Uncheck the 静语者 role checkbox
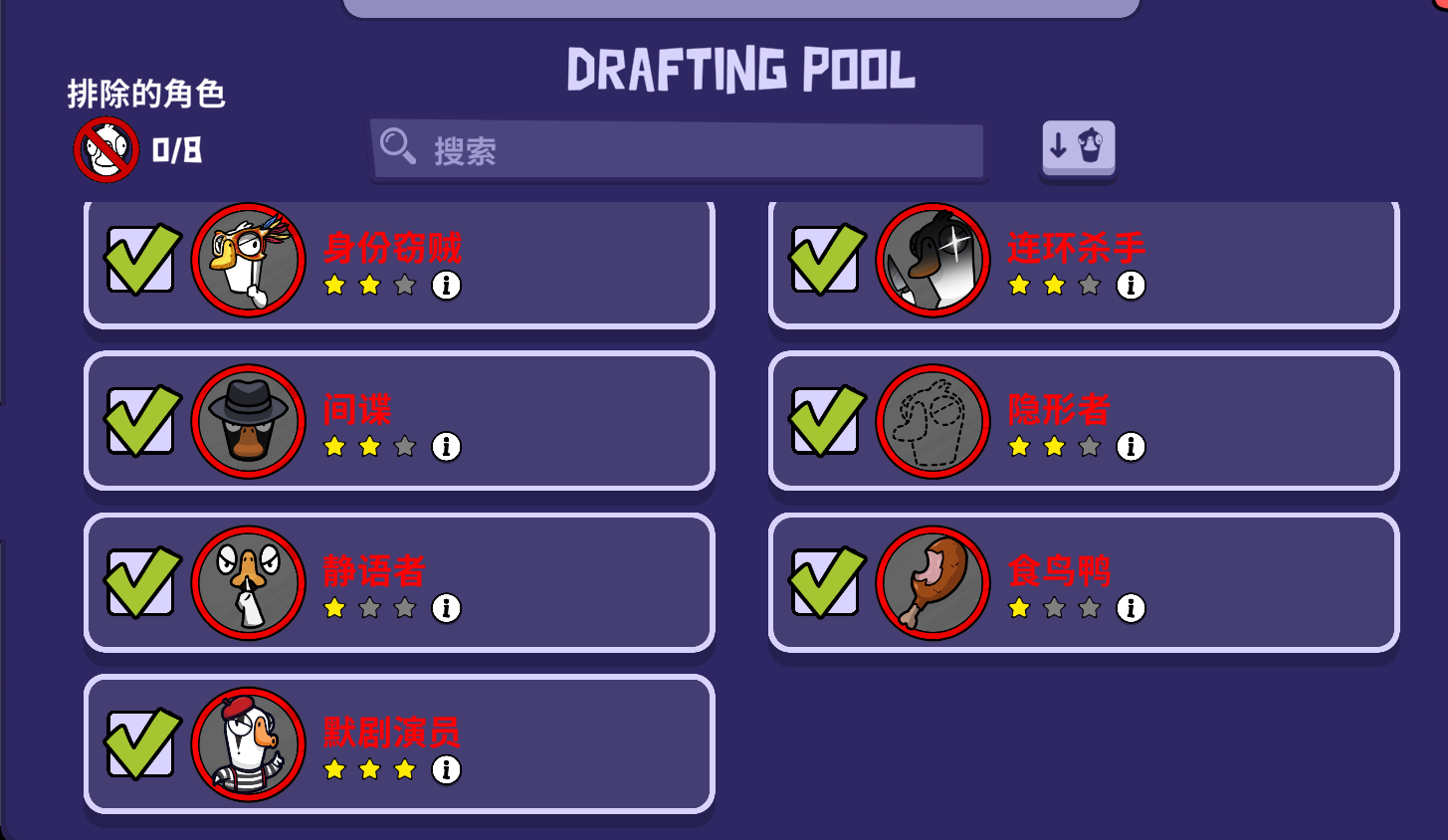The width and height of the screenshot is (1448, 840). pos(140,583)
